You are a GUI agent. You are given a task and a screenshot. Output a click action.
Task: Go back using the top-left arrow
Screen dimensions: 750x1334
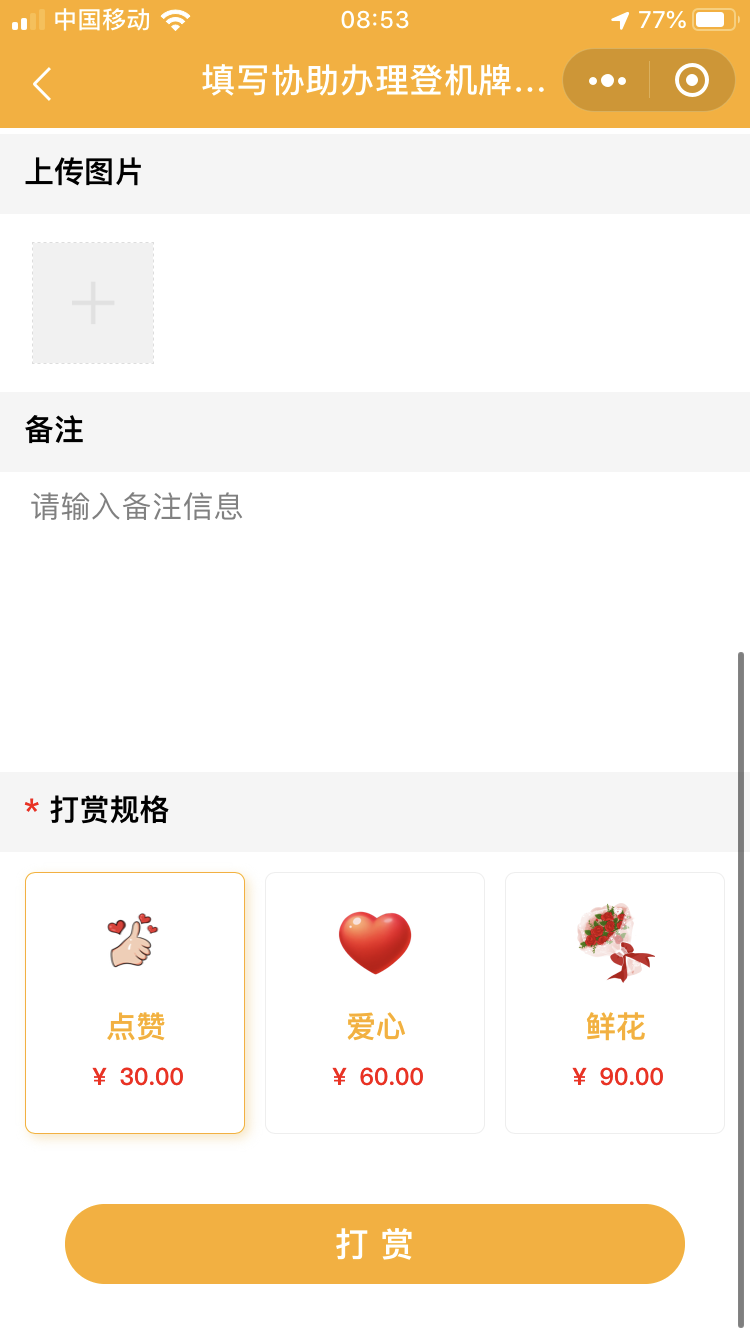[x=42, y=84]
